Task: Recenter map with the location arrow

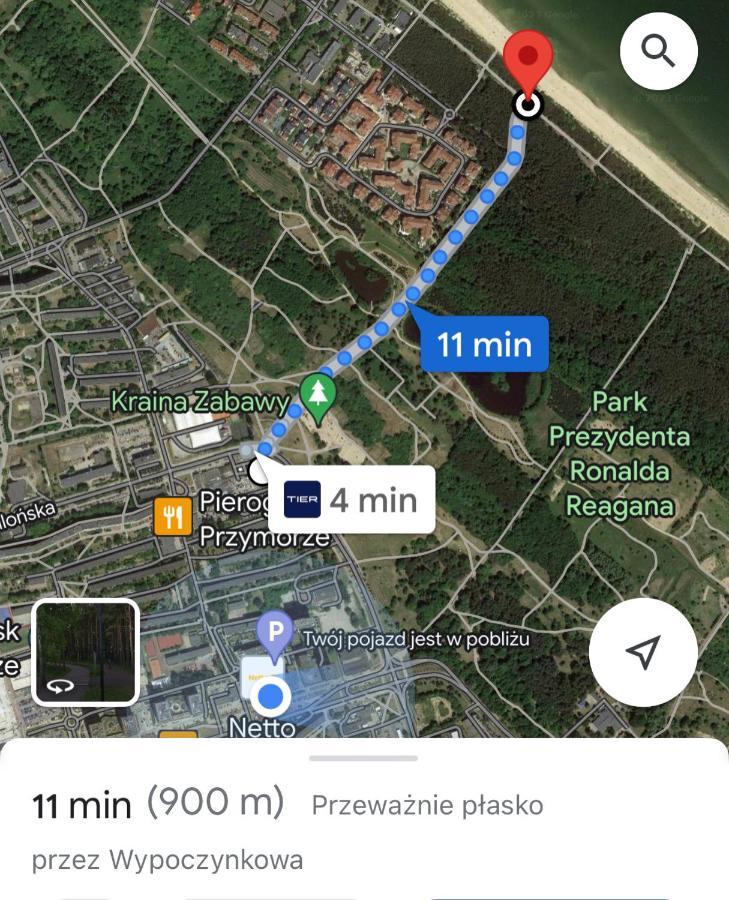Action: tap(643, 652)
